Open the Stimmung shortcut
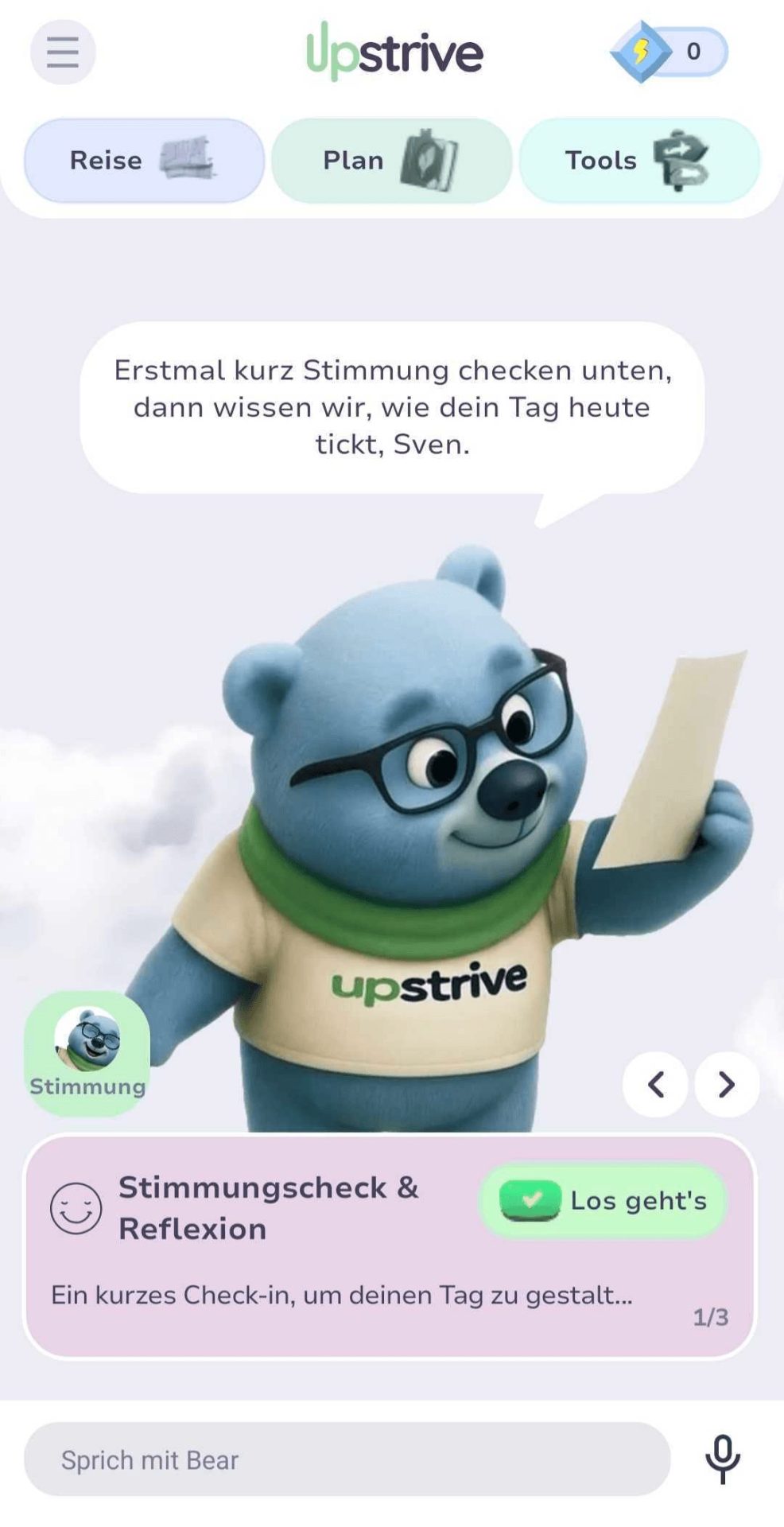Screen dimensions: 784x1527 coord(87,1053)
